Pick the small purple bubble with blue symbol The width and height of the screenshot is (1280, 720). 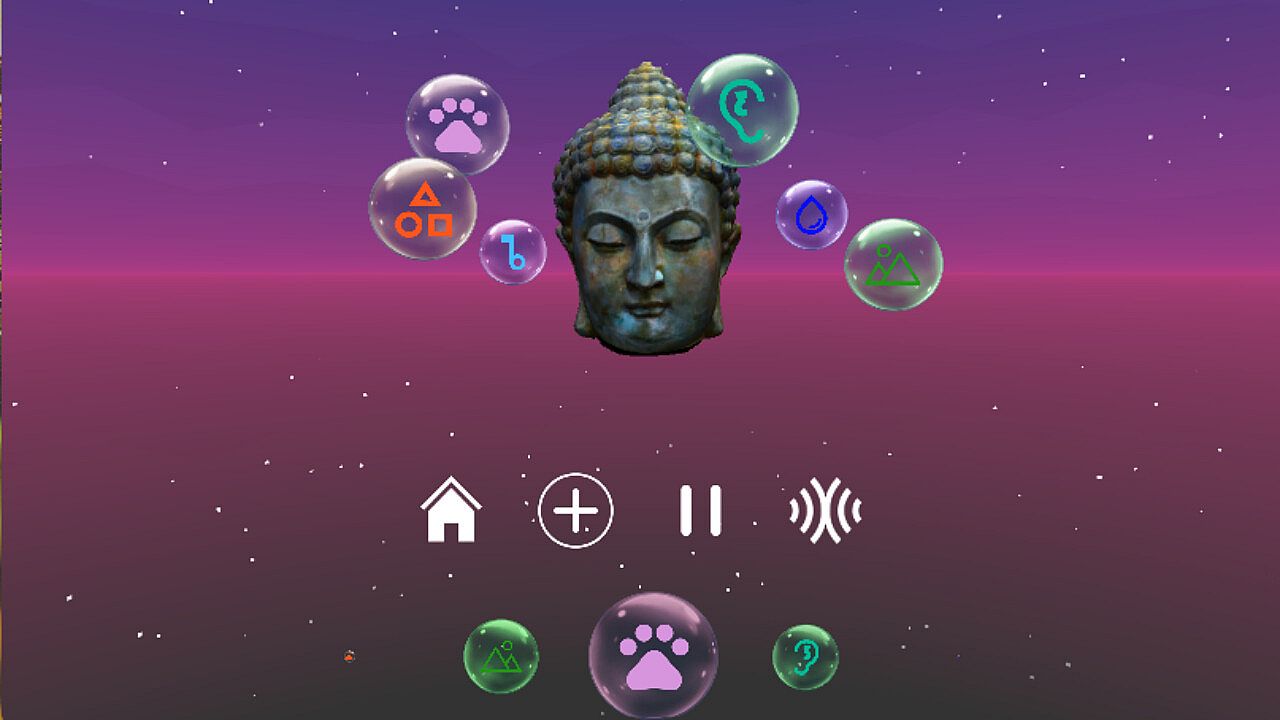pos(513,251)
